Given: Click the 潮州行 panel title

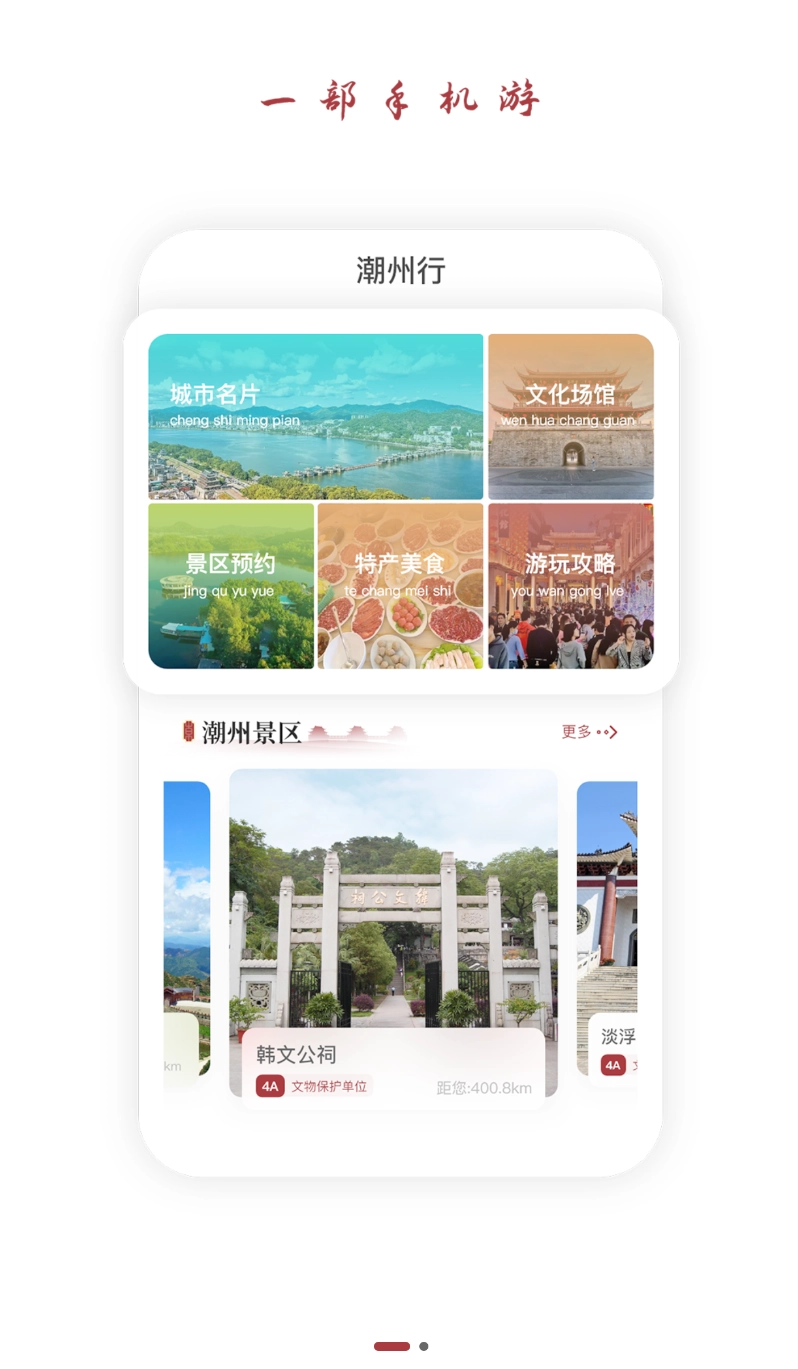Looking at the screenshot, I should pyautogui.click(x=399, y=270).
